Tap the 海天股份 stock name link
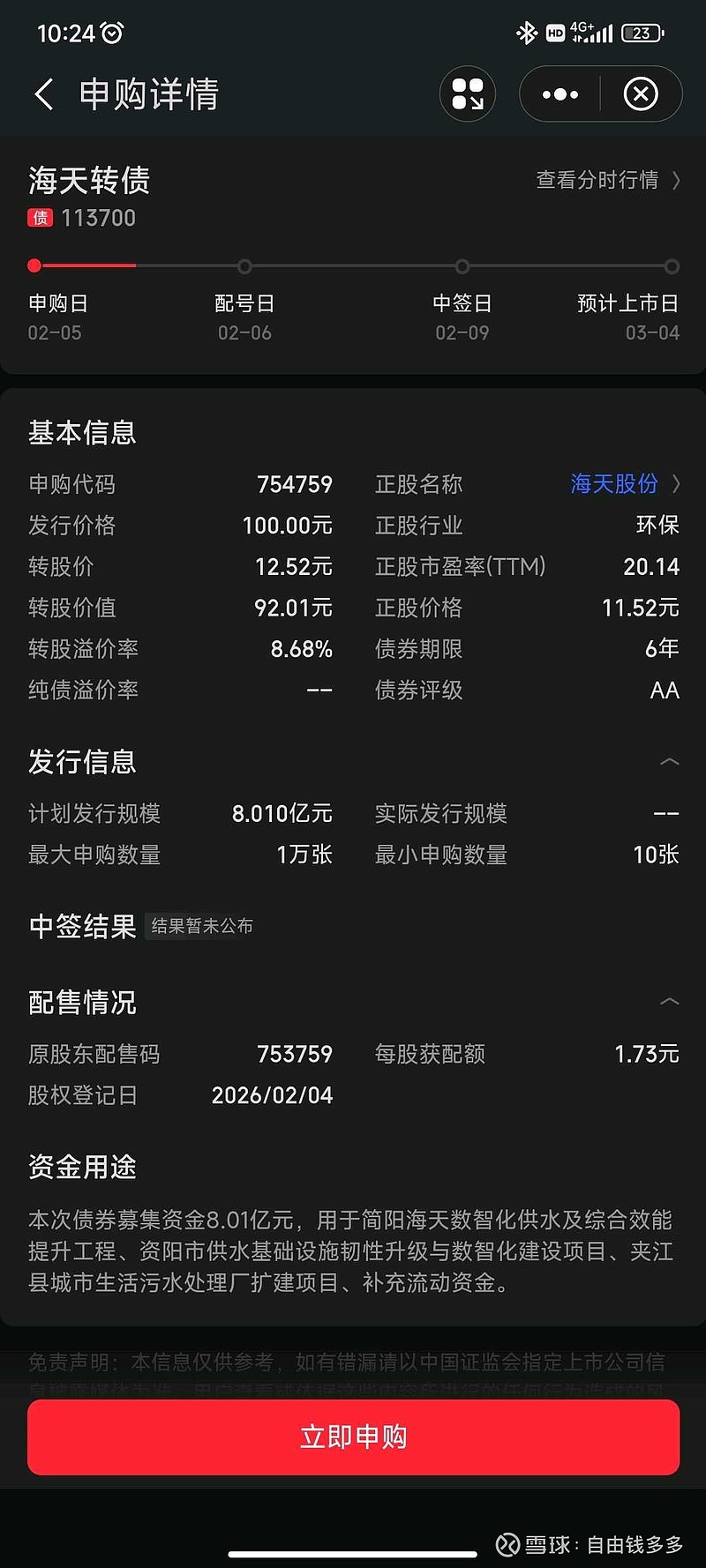Image resolution: width=706 pixels, height=1568 pixels. (x=614, y=483)
